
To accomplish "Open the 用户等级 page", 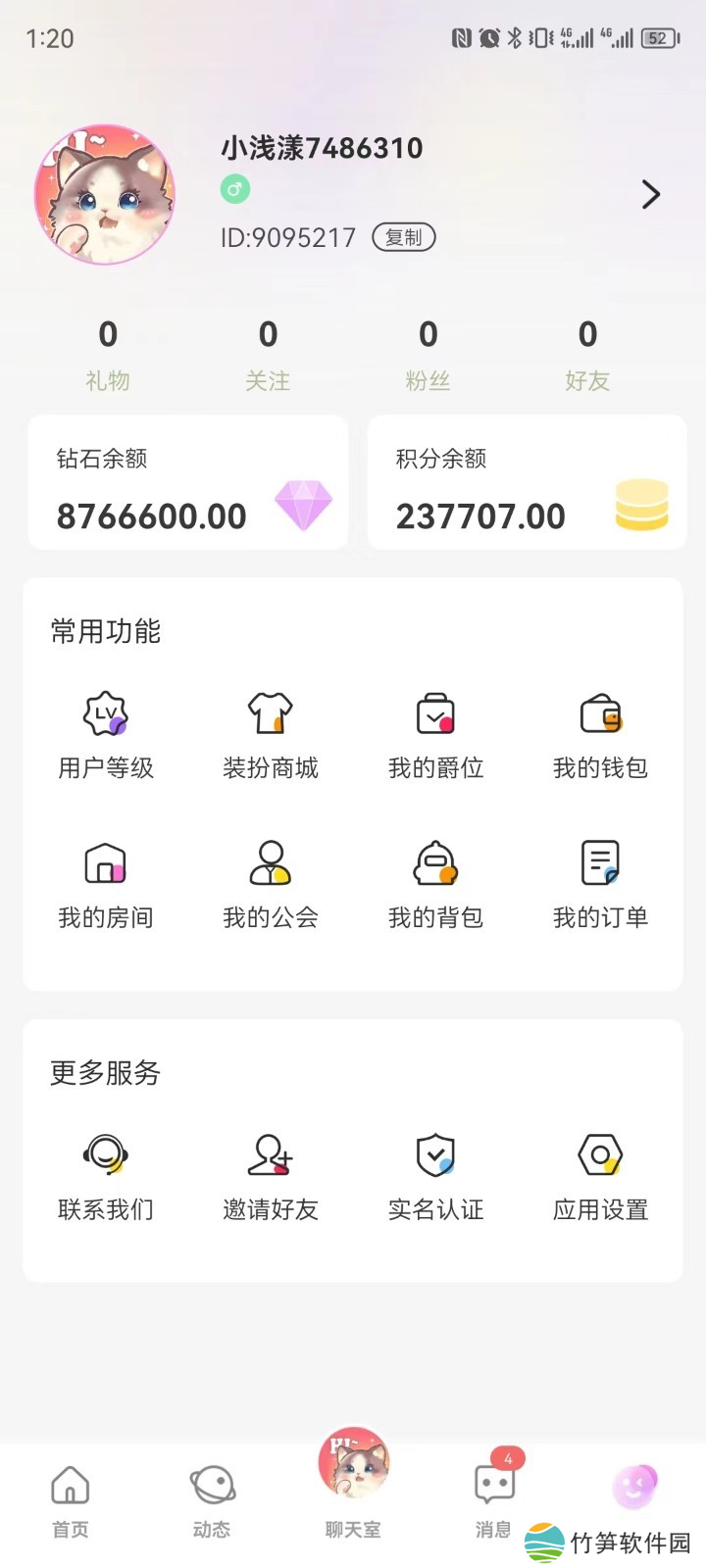I will click(106, 735).
